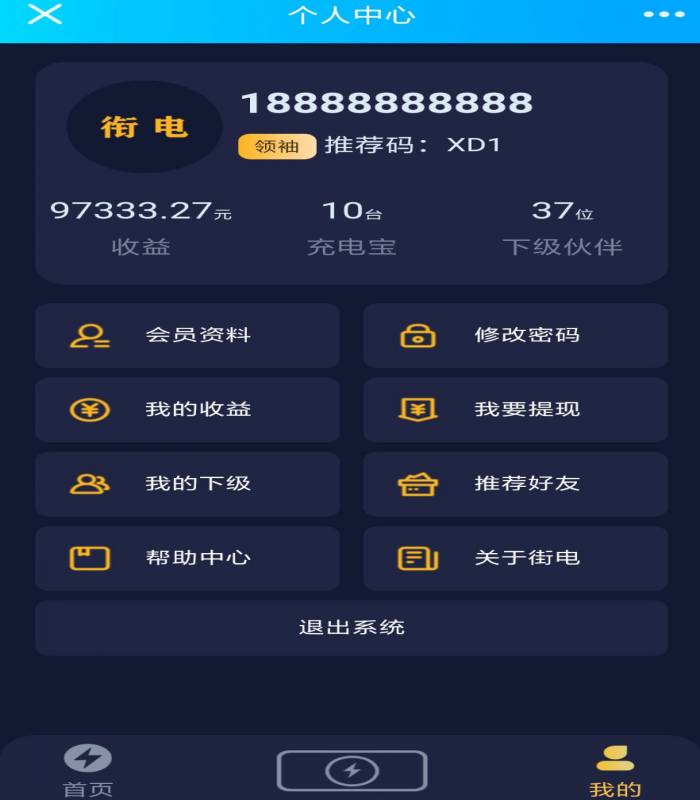View 我的收益 earnings

click(x=187, y=410)
